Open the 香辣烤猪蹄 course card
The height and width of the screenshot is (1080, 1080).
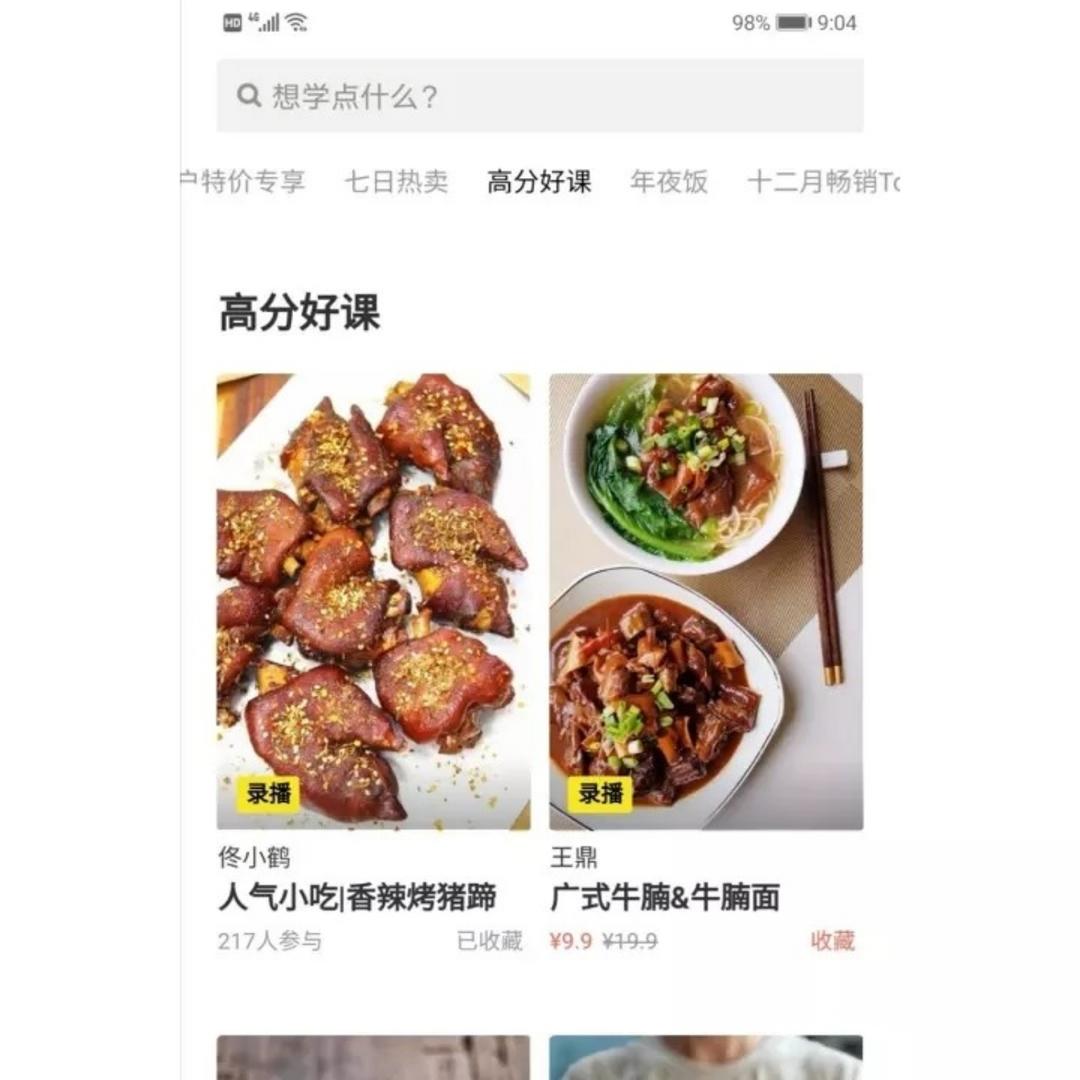pyautogui.click(x=373, y=601)
